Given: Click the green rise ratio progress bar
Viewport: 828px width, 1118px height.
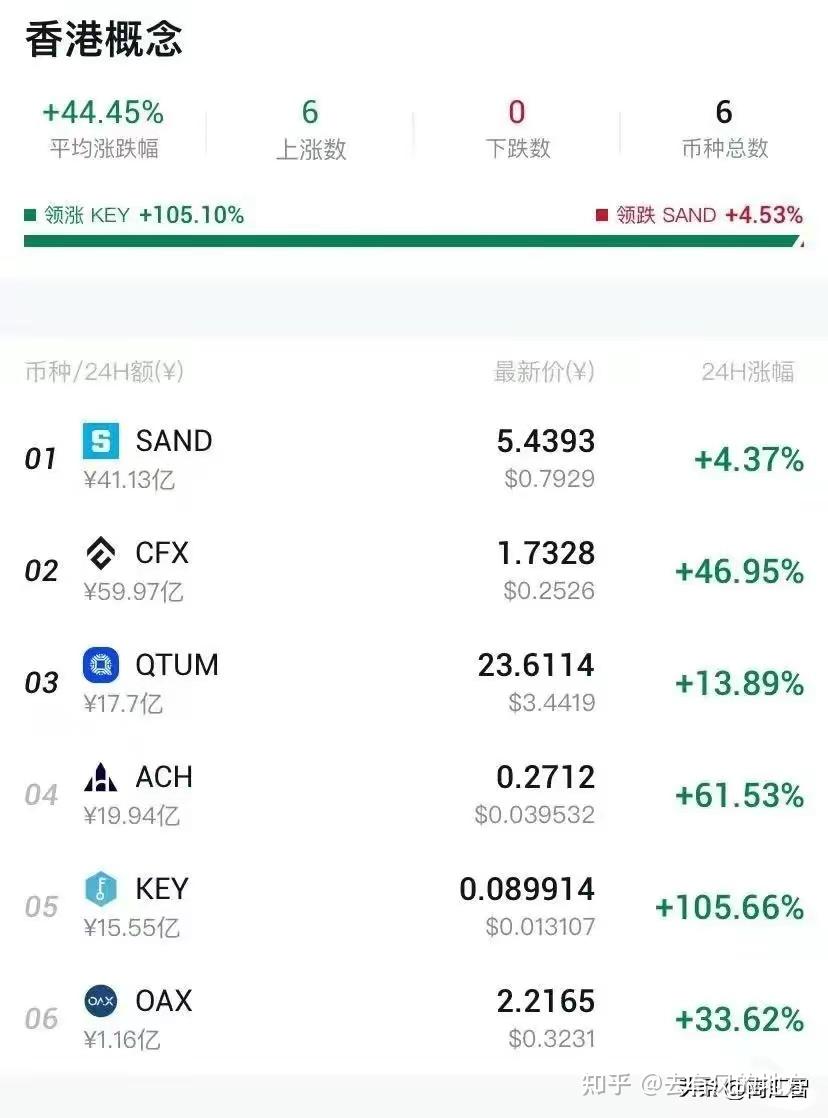Looking at the screenshot, I should tap(414, 240).
